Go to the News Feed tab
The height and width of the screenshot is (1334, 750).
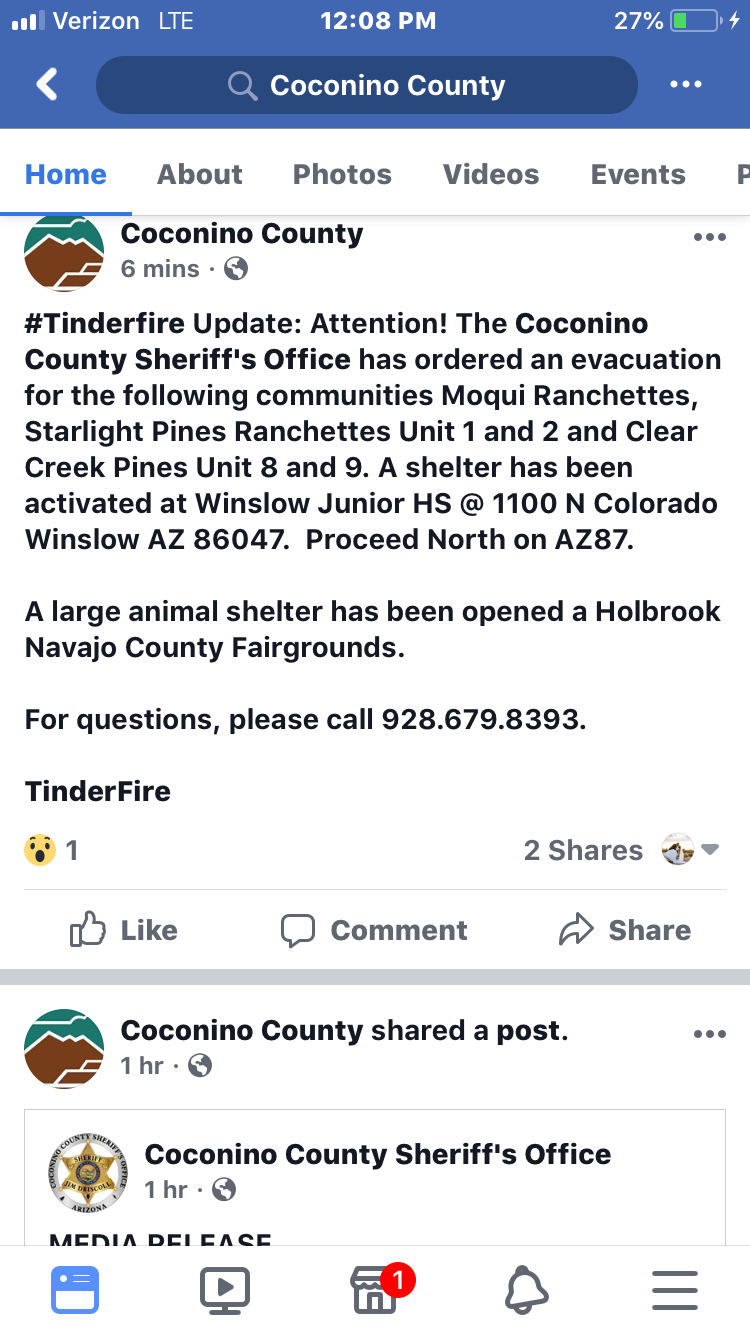click(x=75, y=1290)
